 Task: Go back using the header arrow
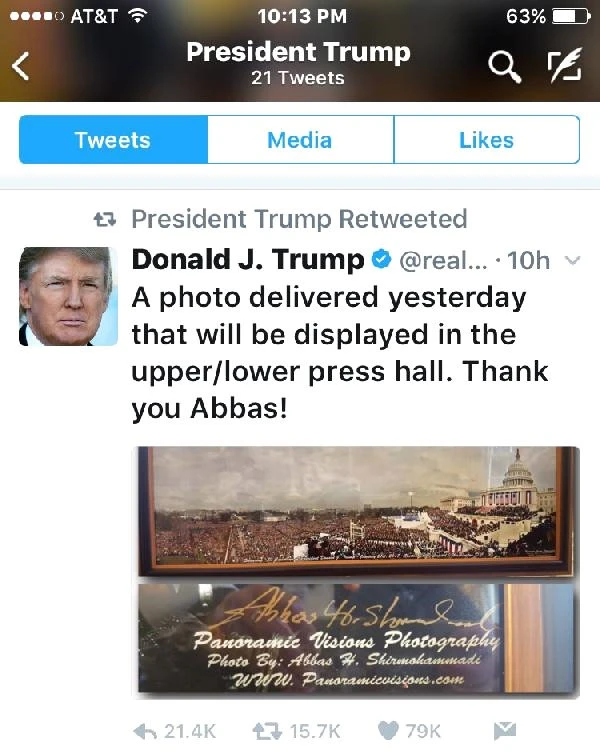tap(21, 67)
